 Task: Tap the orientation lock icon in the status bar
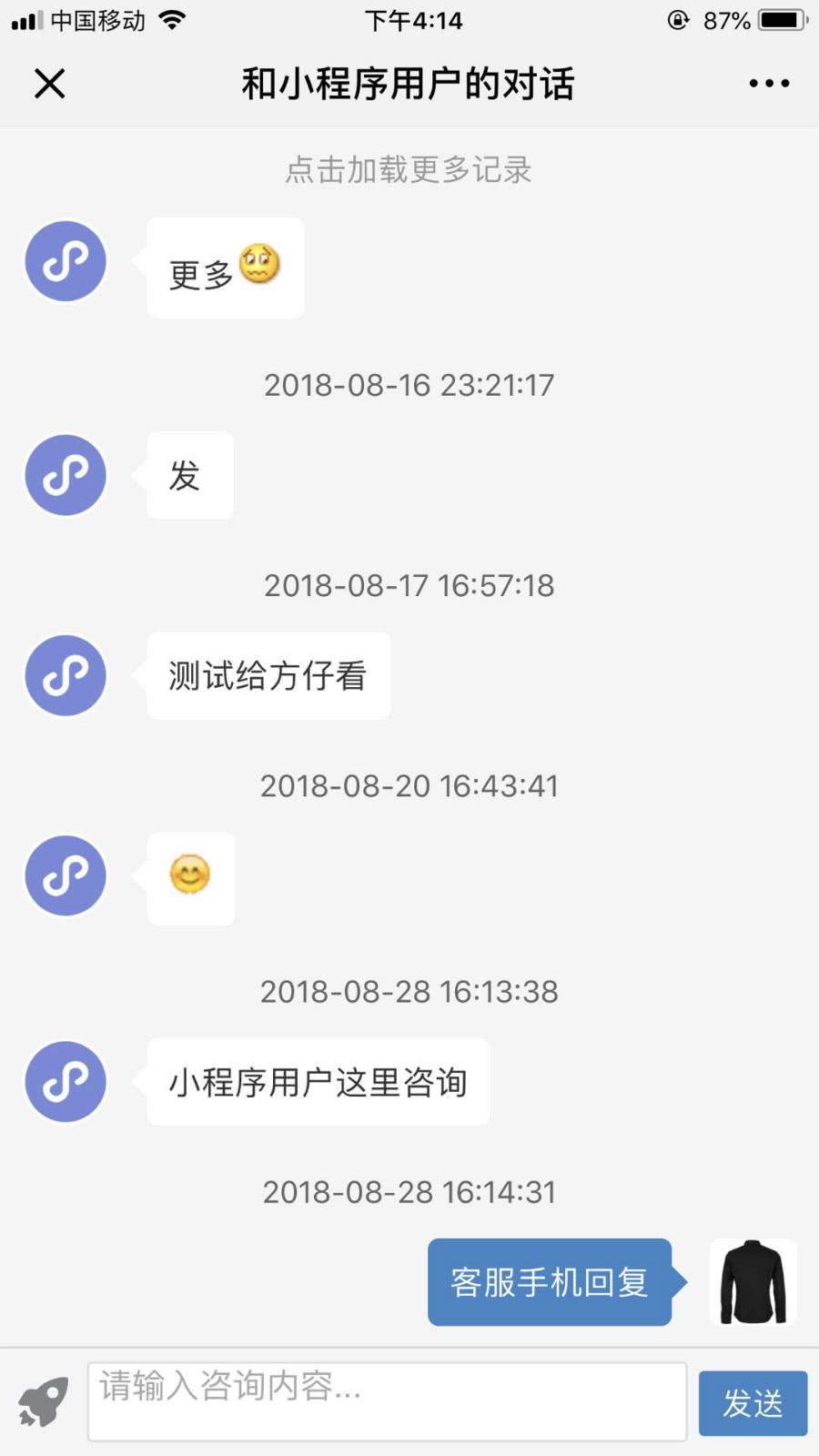click(x=678, y=20)
